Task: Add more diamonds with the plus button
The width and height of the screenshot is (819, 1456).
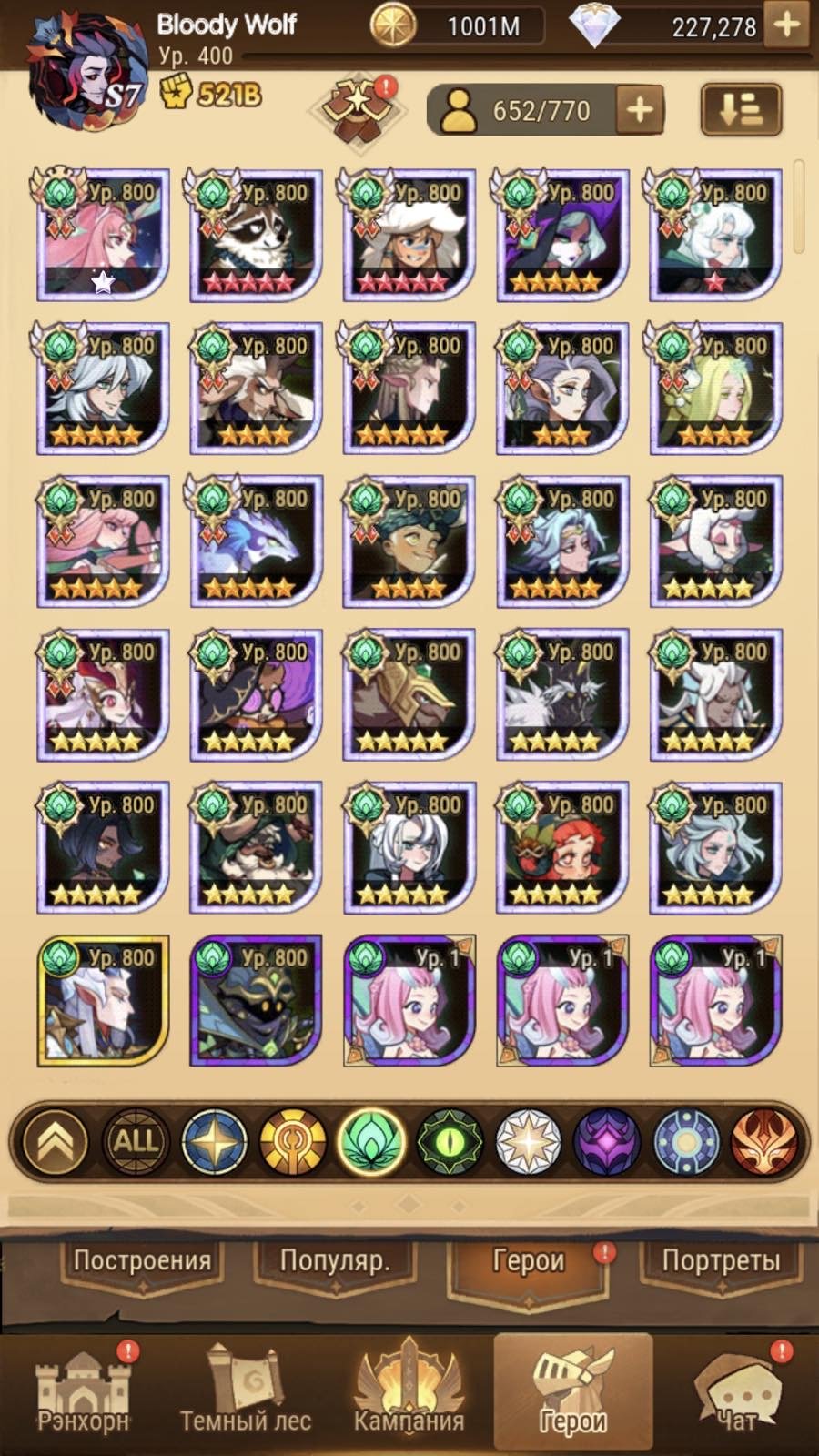Action: click(x=786, y=25)
